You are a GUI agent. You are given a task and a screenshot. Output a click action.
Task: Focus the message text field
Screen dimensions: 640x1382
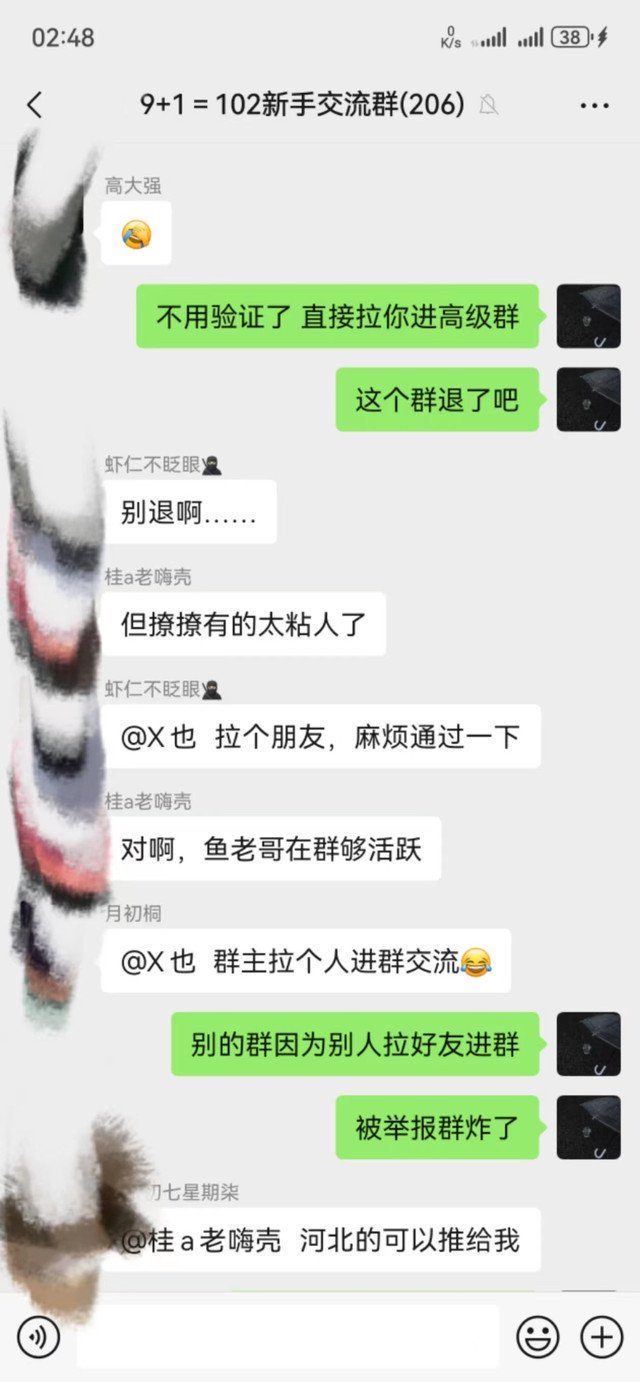click(x=288, y=1336)
